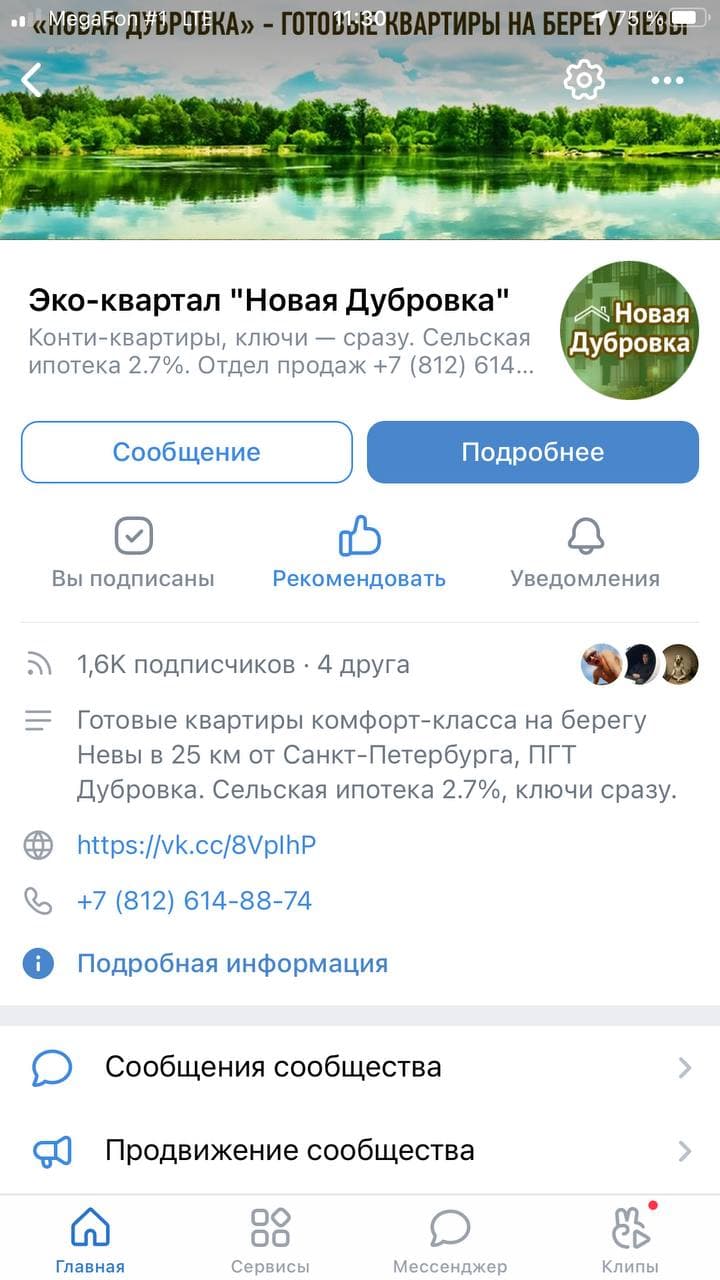
Task: Open Подробная информация
Action: 232,964
